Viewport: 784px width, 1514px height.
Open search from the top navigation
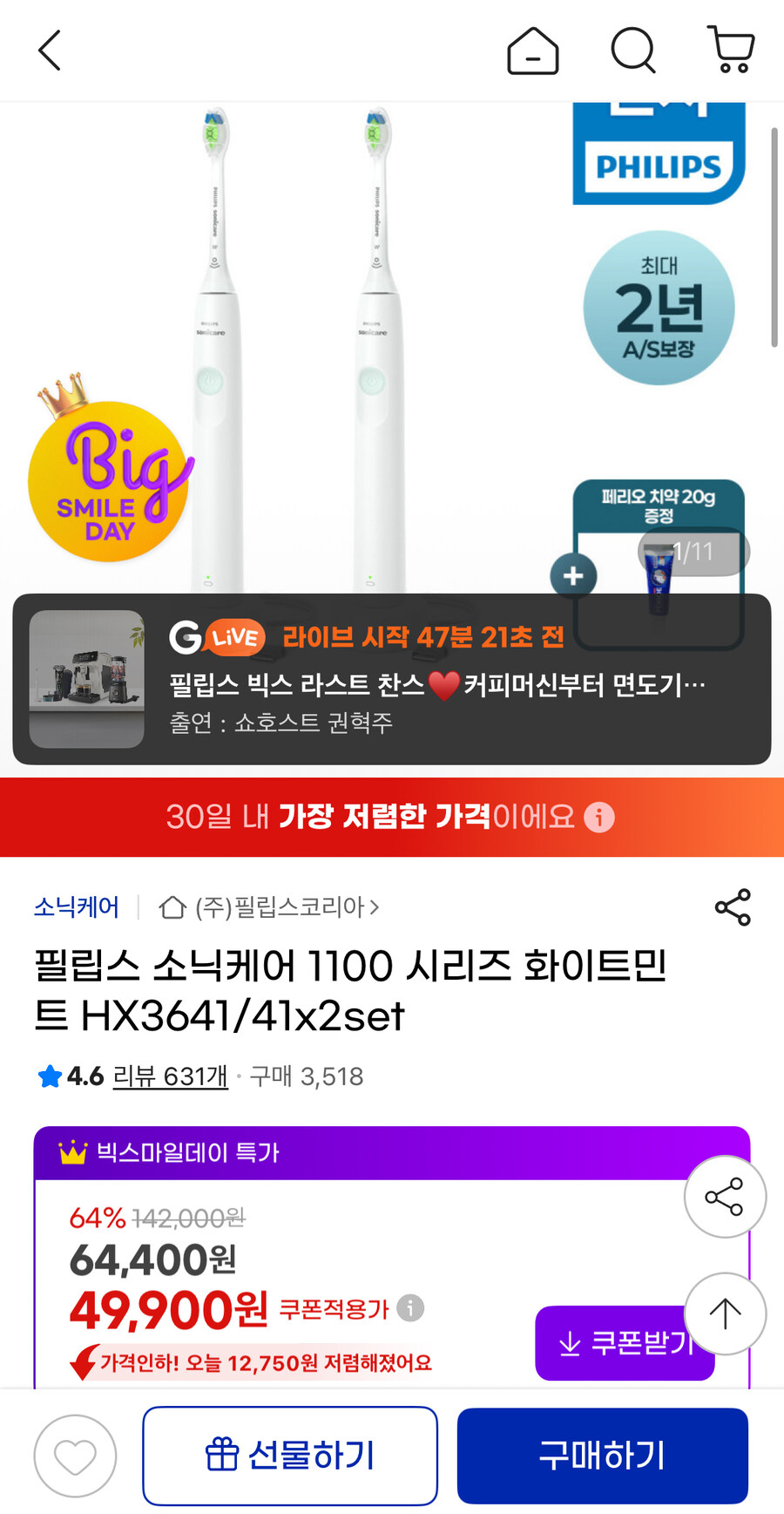[632, 50]
